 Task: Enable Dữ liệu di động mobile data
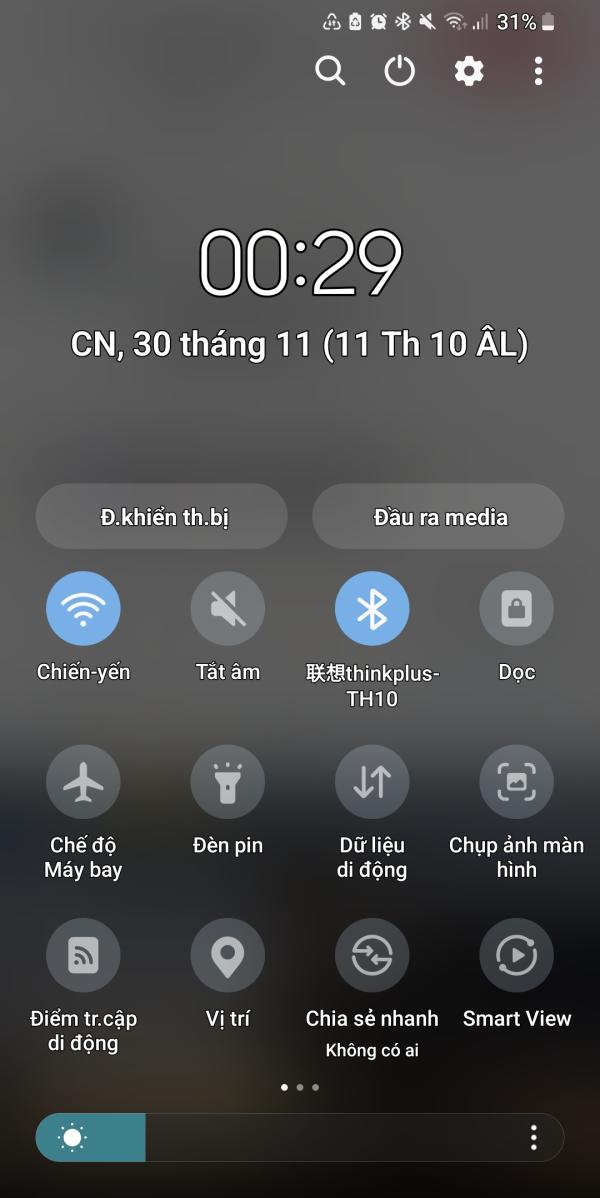372,781
